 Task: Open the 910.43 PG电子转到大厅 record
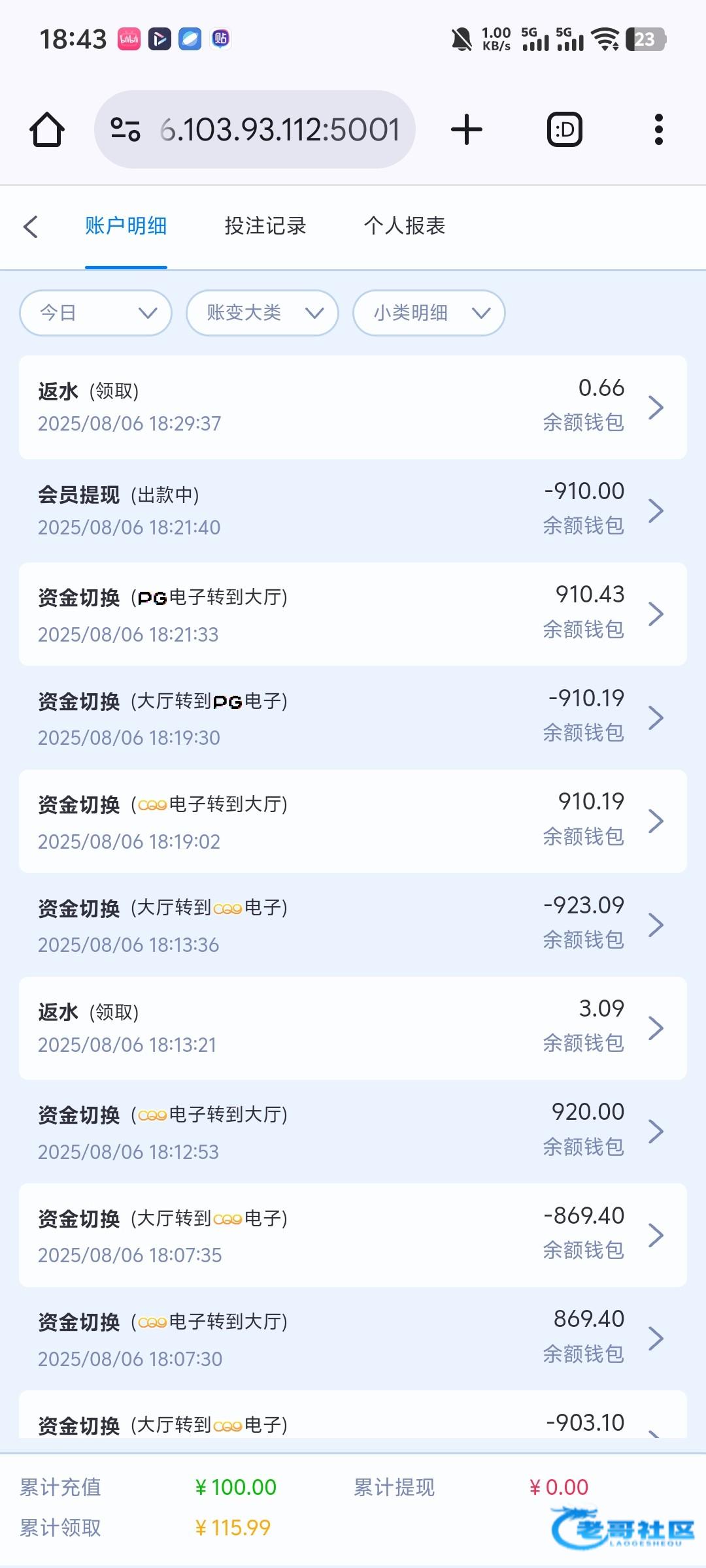click(353, 614)
